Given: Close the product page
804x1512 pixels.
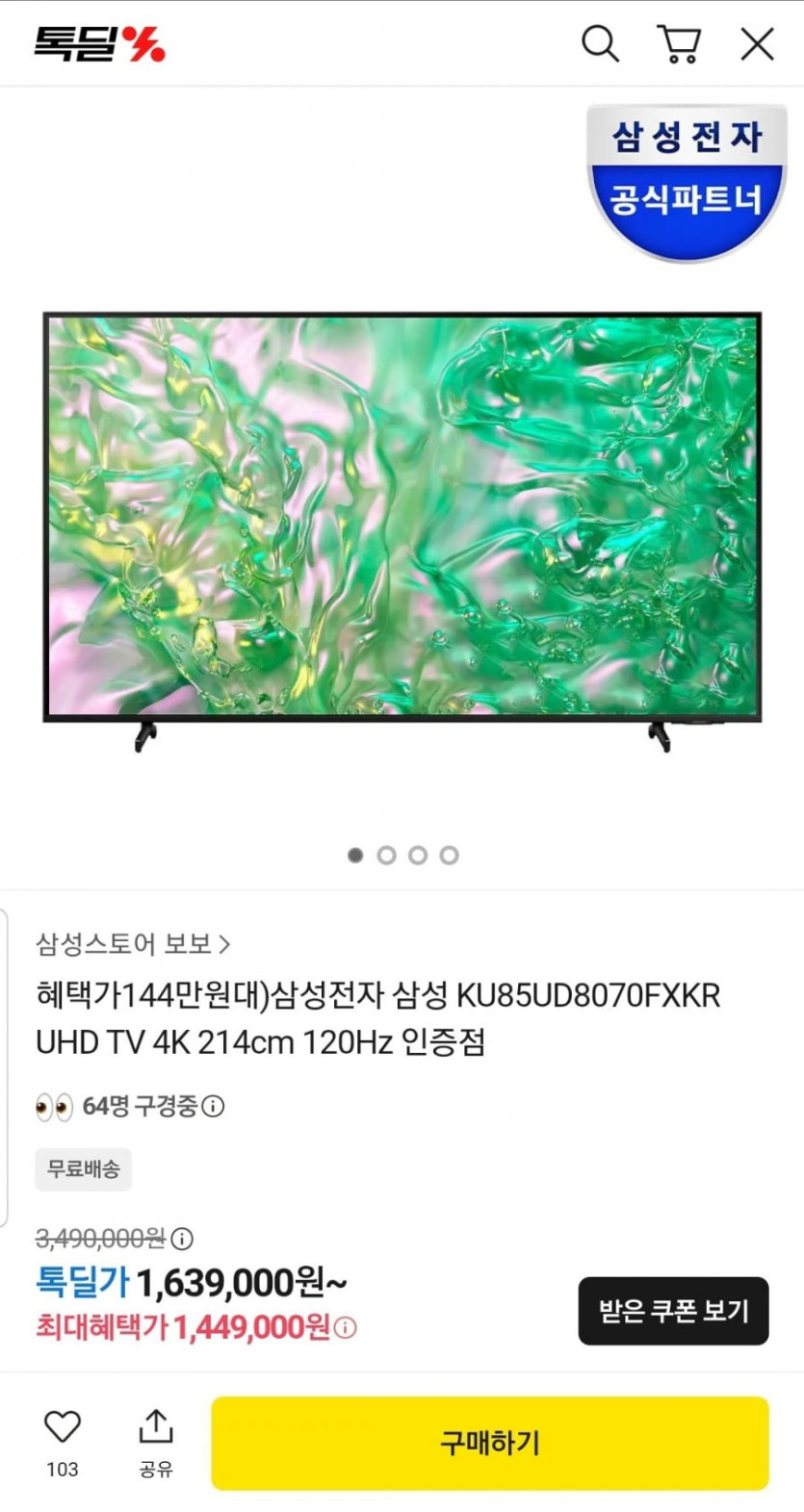Looking at the screenshot, I should tap(757, 44).
